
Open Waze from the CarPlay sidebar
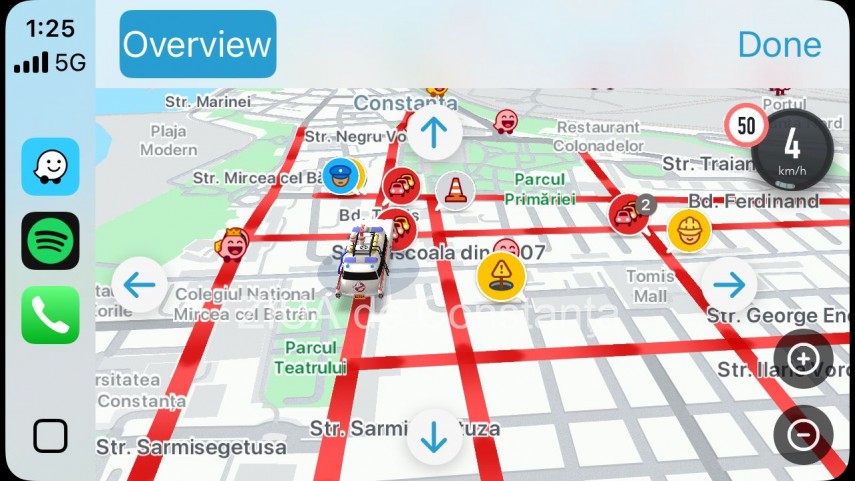[x=50, y=166]
